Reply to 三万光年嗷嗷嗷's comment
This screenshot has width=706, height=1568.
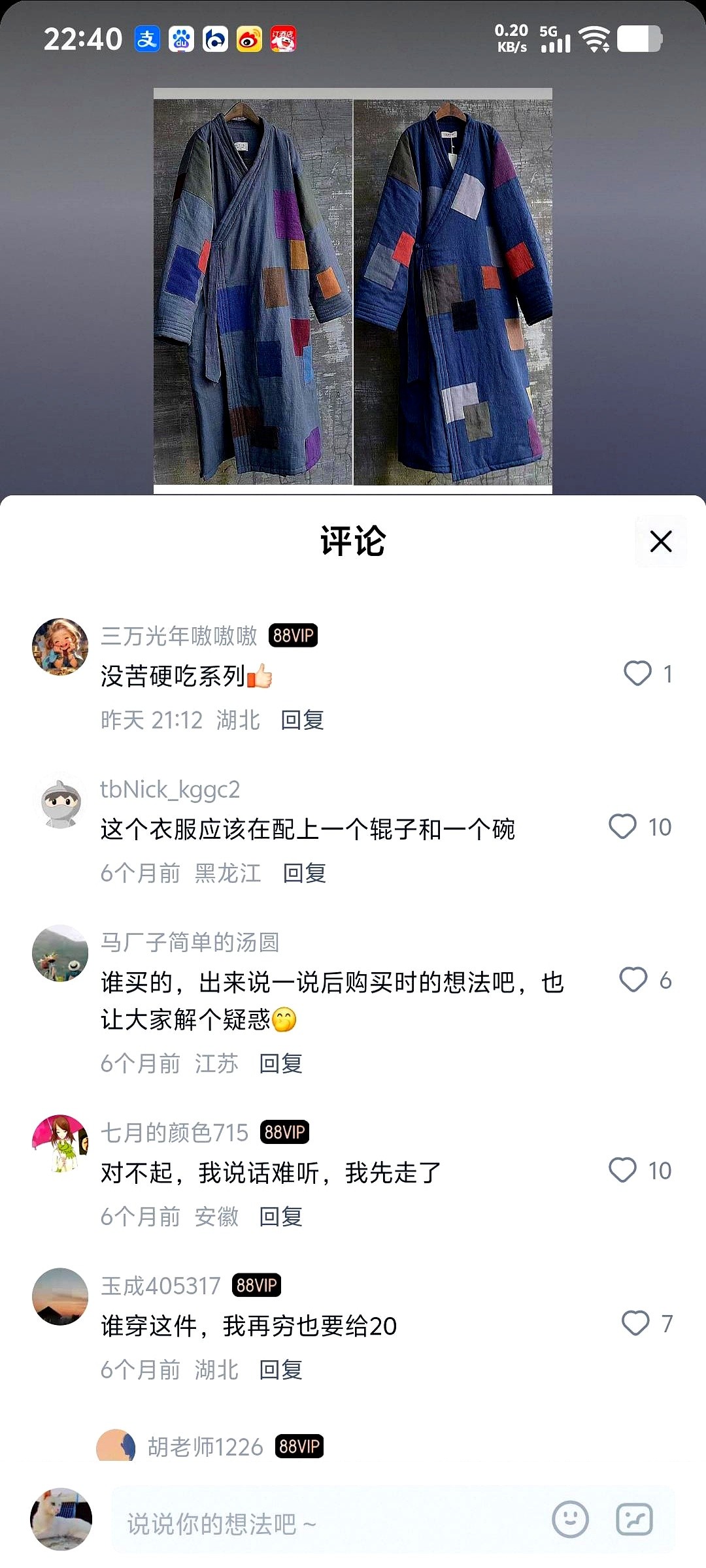pyautogui.click(x=303, y=720)
